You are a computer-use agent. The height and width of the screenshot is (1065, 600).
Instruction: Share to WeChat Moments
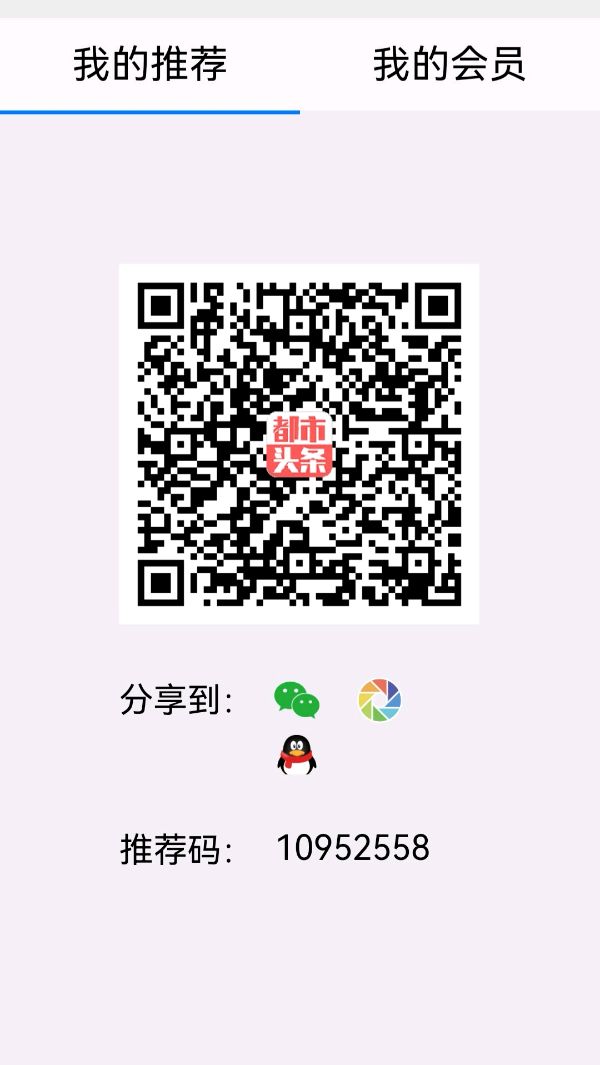(x=380, y=700)
